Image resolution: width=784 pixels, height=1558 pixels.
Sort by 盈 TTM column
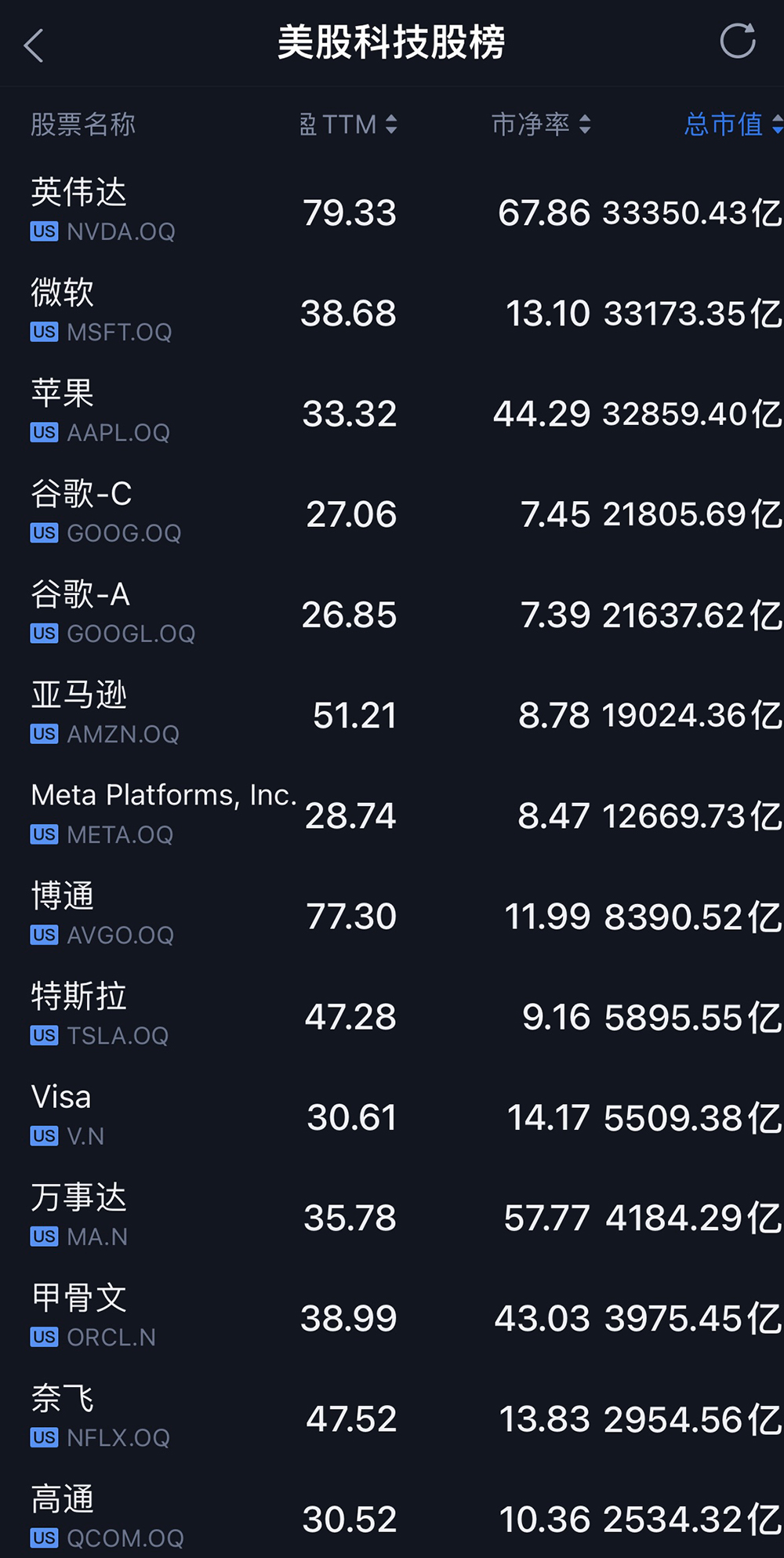click(x=348, y=124)
